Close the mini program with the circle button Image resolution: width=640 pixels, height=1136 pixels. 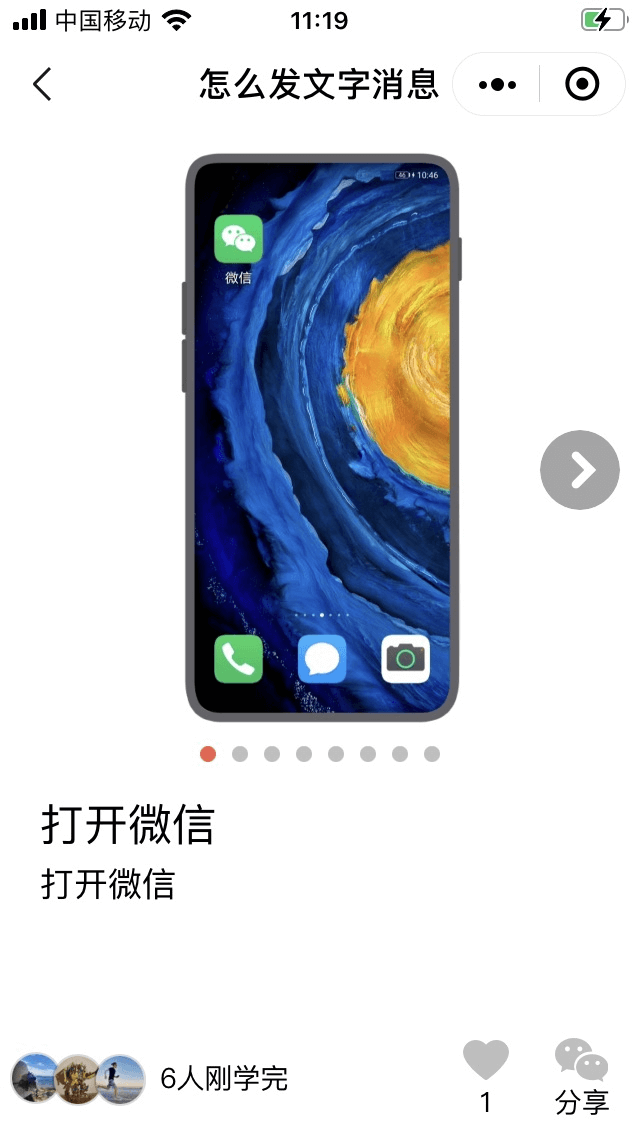(x=582, y=85)
